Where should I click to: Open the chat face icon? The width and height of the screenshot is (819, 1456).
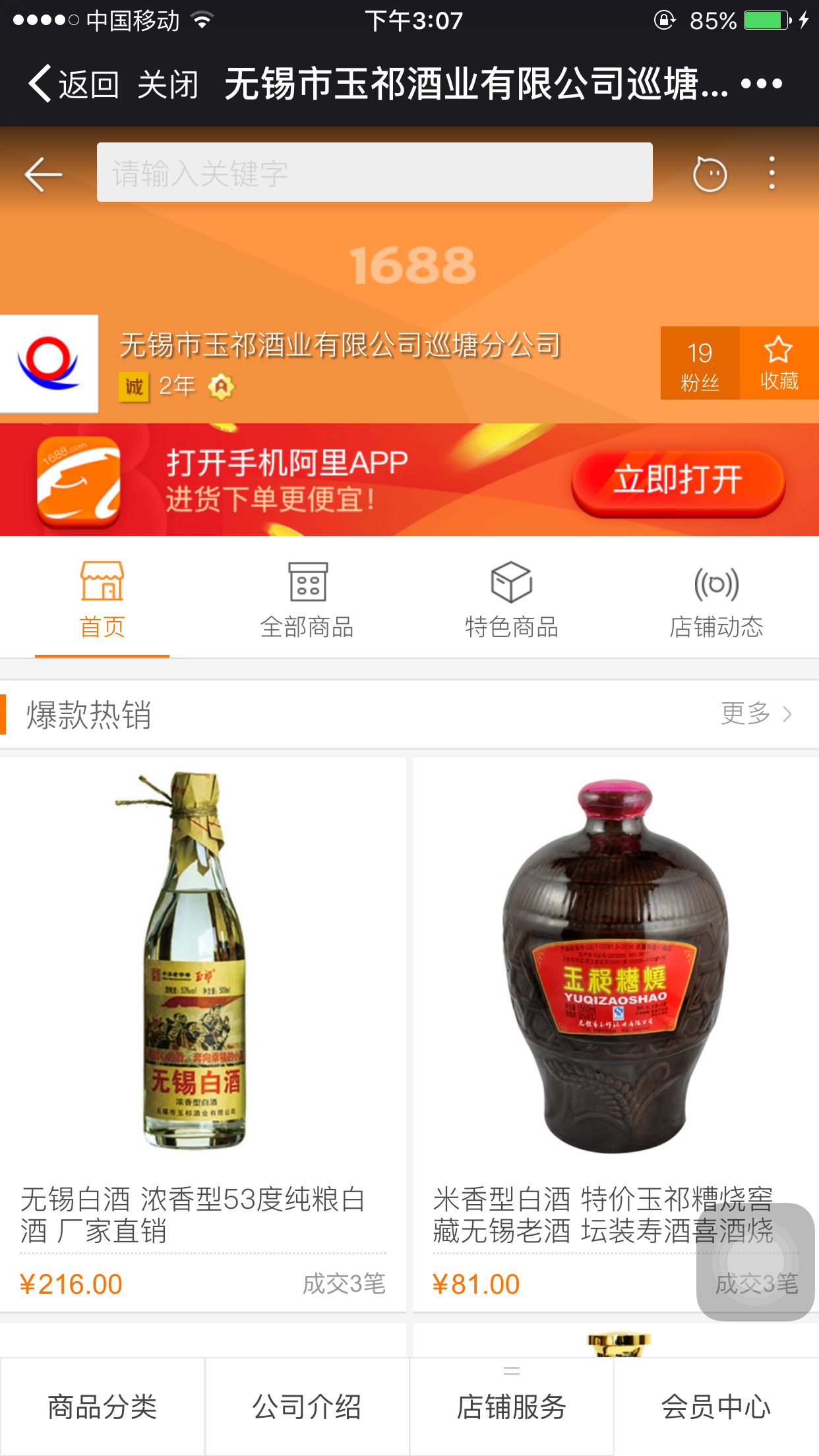710,175
